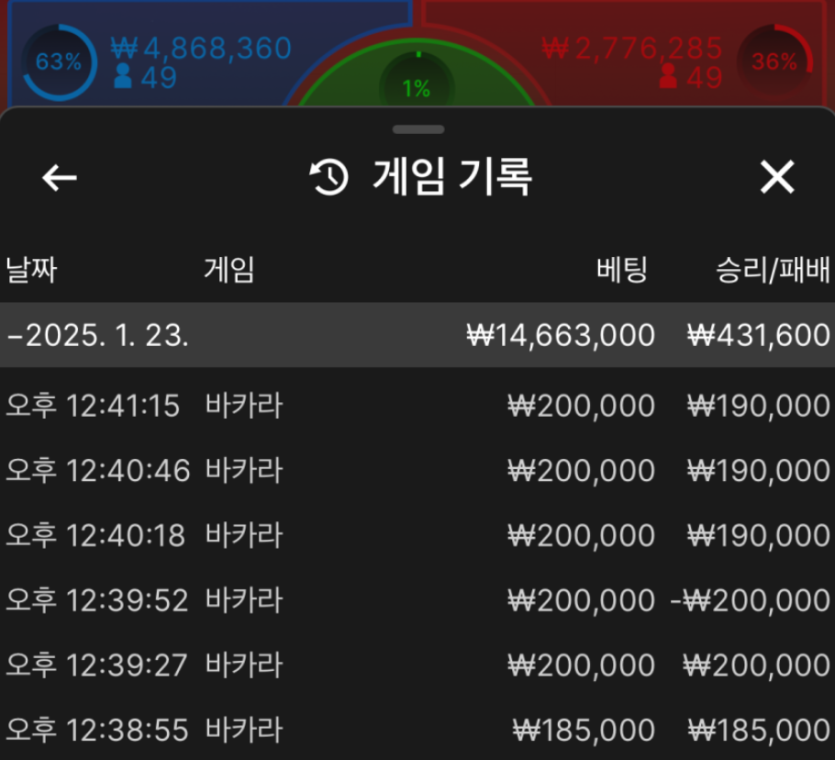Open the 오후 12:40:18 바카라 record
Image resolution: width=835 pixels, height=760 pixels.
tap(417, 535)
